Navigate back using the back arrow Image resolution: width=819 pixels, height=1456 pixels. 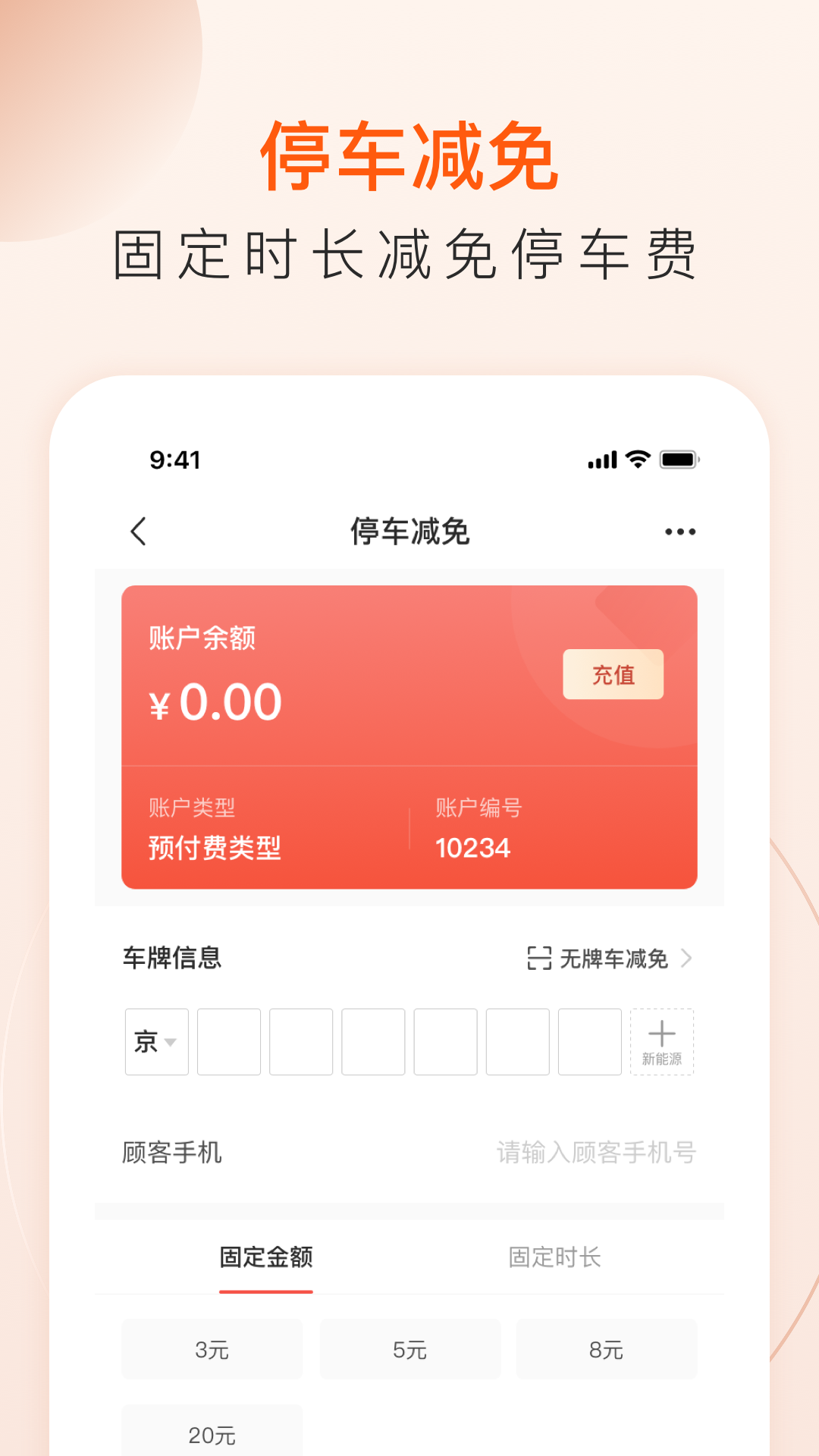(x=139, y=532)
